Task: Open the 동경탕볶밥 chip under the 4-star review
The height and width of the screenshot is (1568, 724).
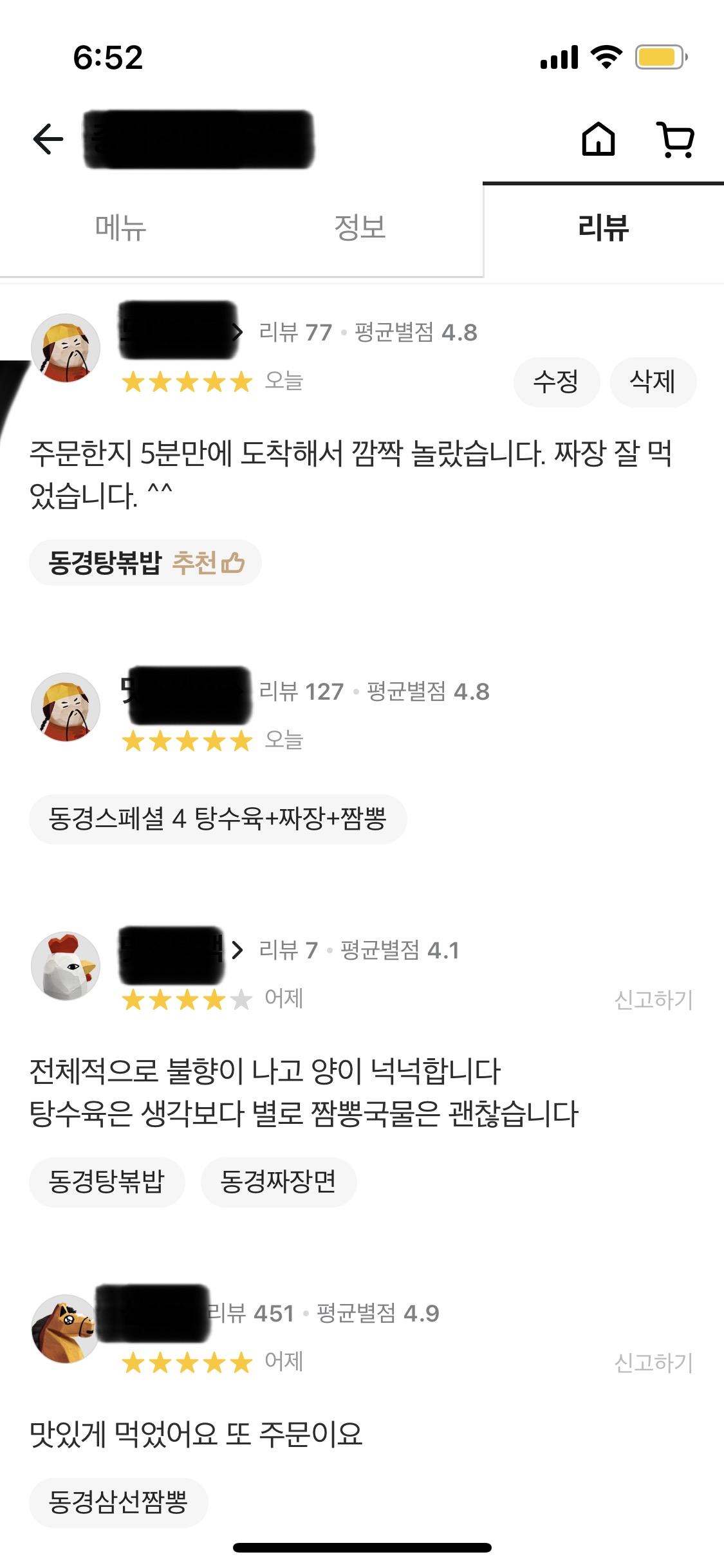Action: tap(107, 1182)
